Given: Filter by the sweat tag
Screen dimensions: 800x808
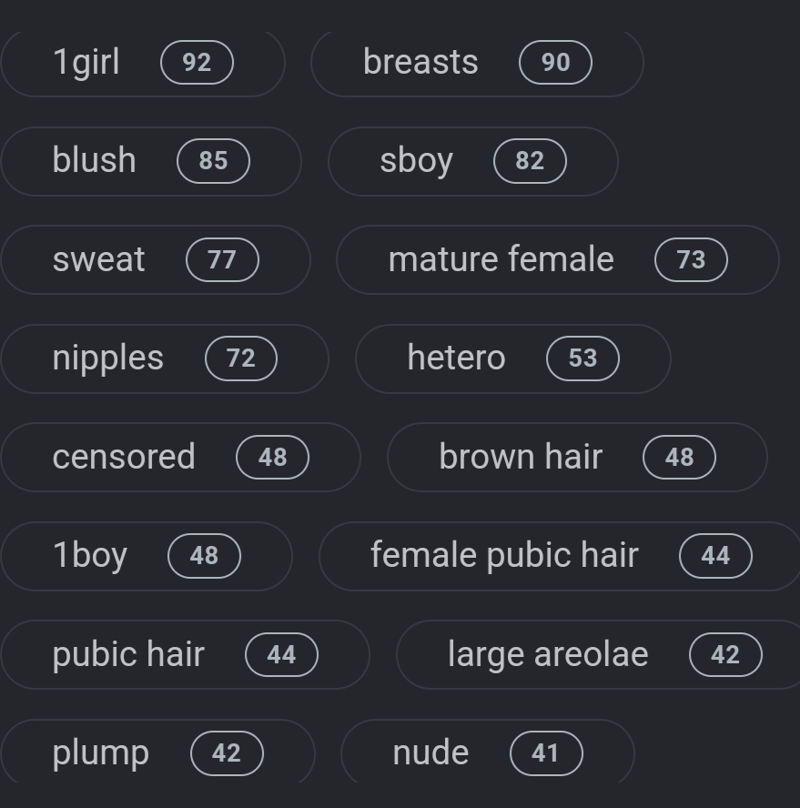Looking at the screenshot, I should (155, 260).
